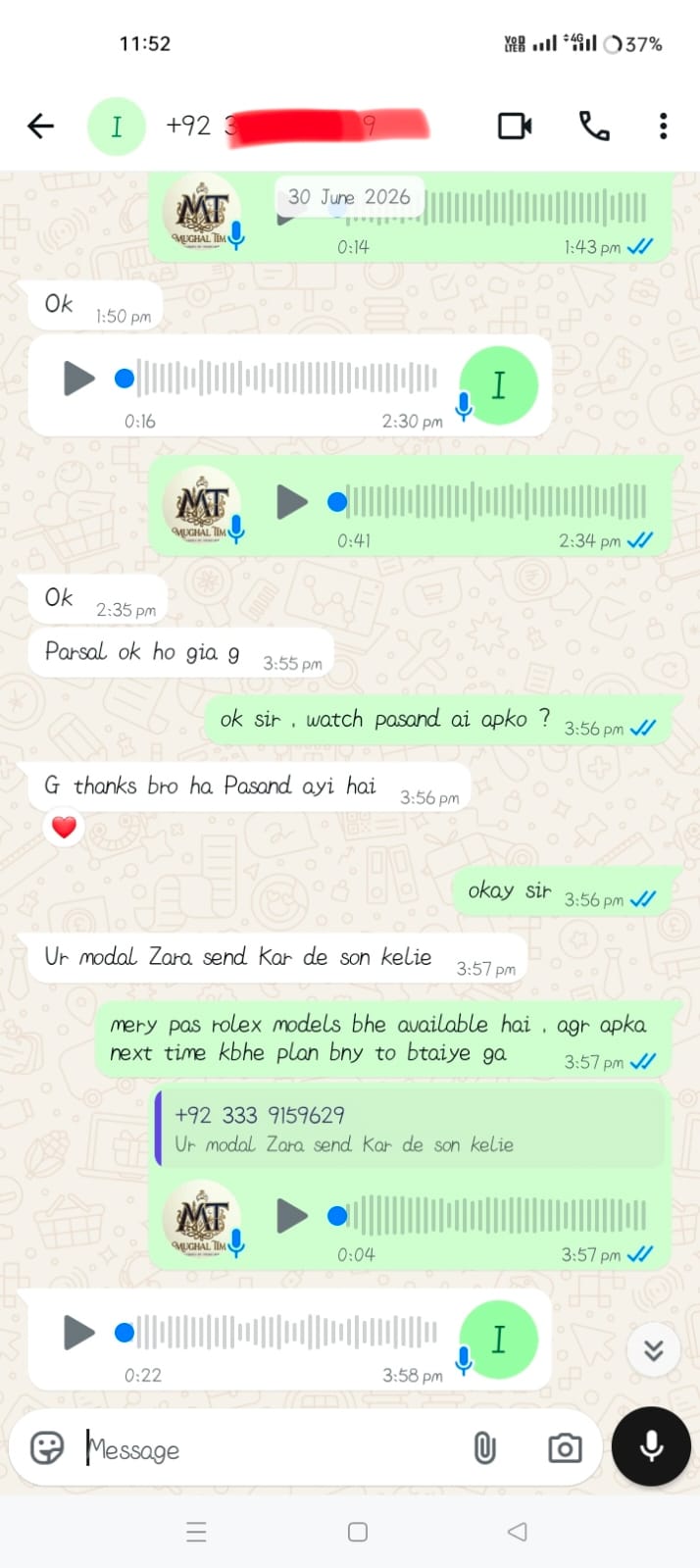Open the camera from the message bar
The image size is (700, 1568).
coord(565,1447)
